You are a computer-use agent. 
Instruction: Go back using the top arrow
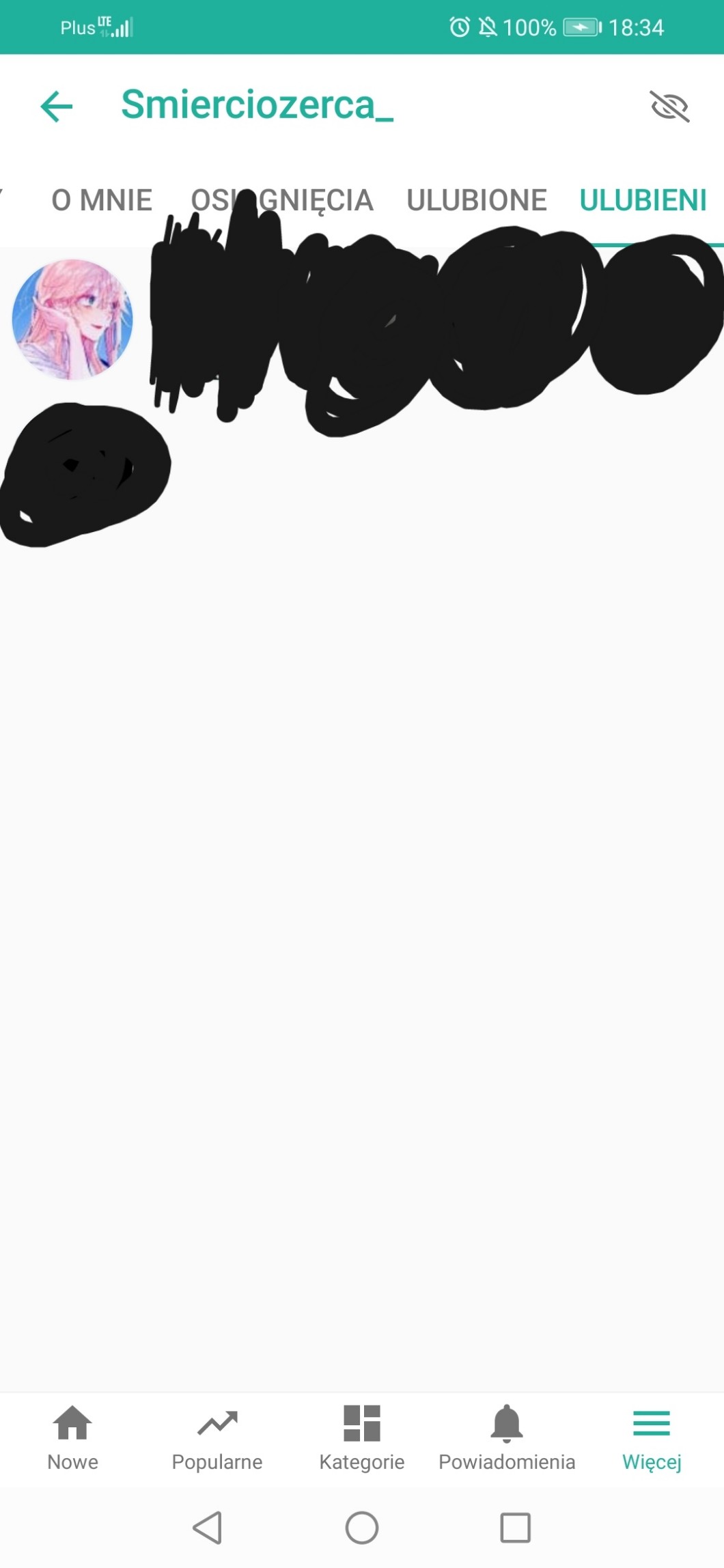tap(57, 107)
